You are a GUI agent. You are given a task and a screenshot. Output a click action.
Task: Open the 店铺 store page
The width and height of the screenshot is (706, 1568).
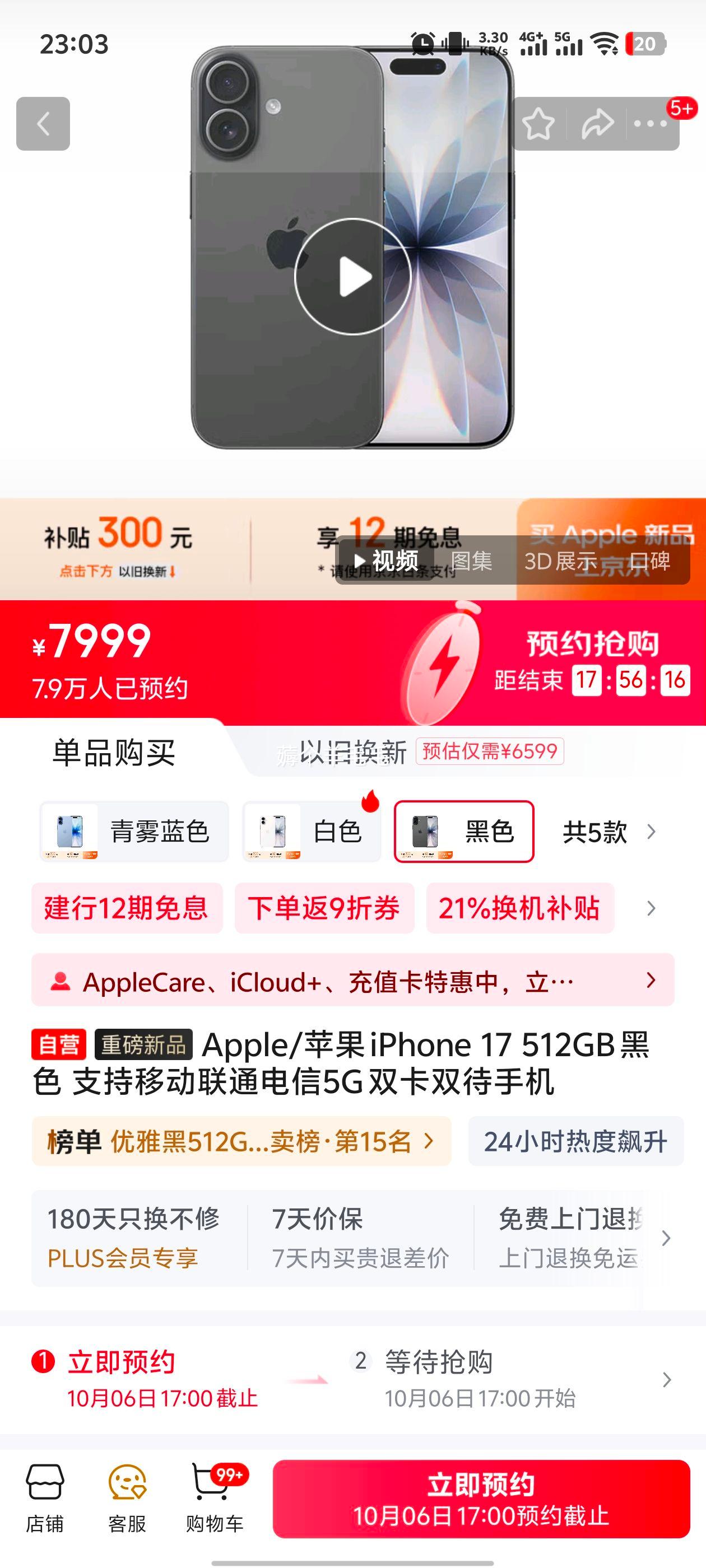[44, 1499]
